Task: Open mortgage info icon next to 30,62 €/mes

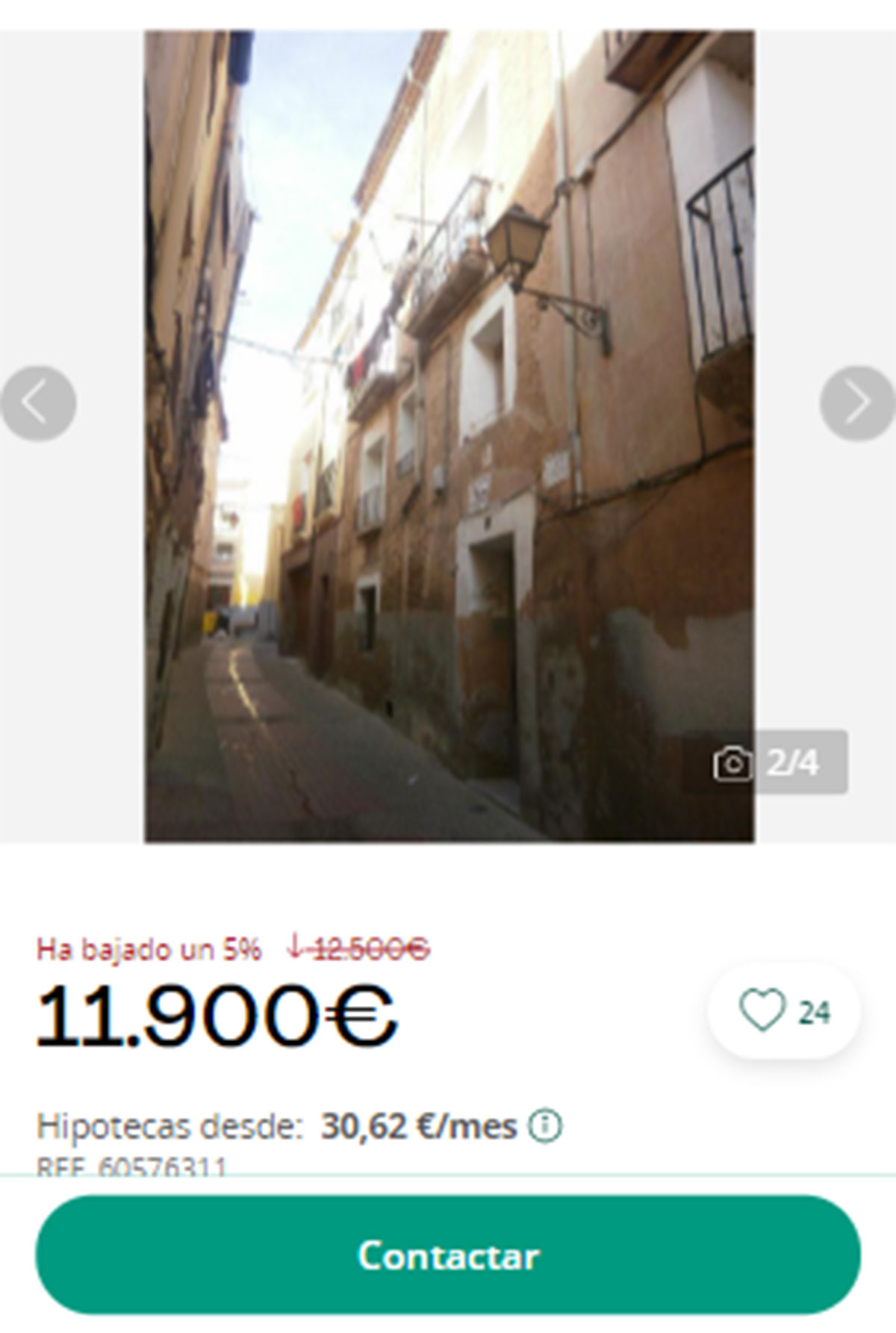Action: tap(545, 1125)
